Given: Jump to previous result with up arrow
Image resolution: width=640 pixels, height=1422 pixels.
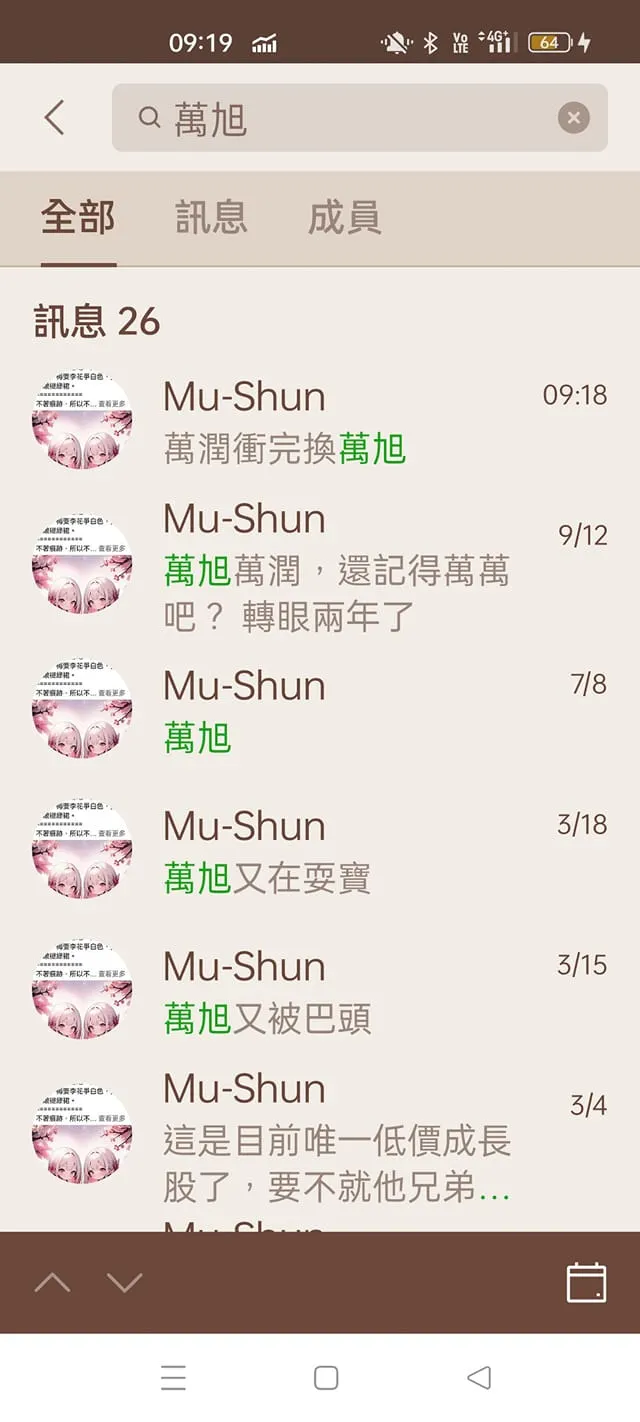Looking at the screenshot, I should [x=53, y=1282].
